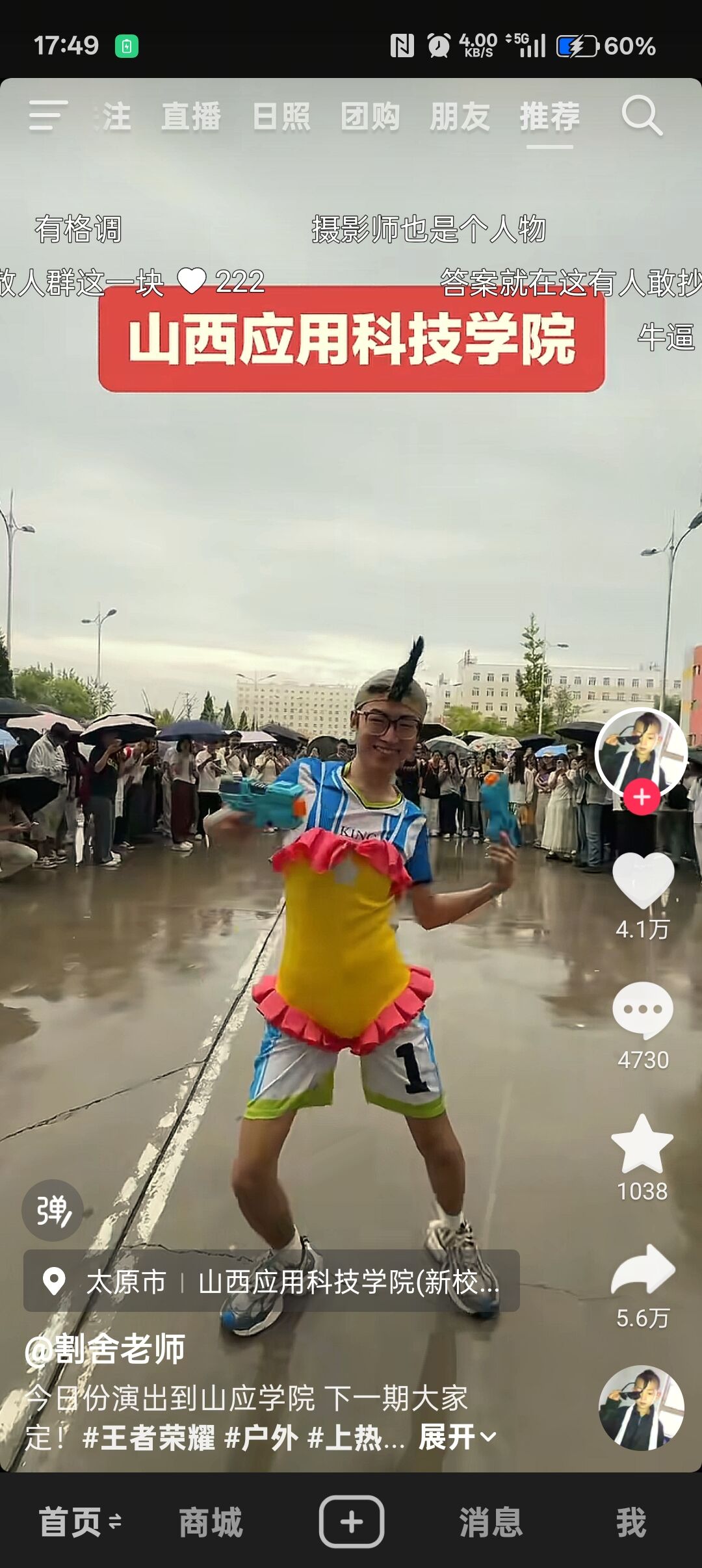The height and width of the screenshot is (1568, 702).
Task: Open the rotating music disc
Action: pyautogui.click(x=641, y=1408)
